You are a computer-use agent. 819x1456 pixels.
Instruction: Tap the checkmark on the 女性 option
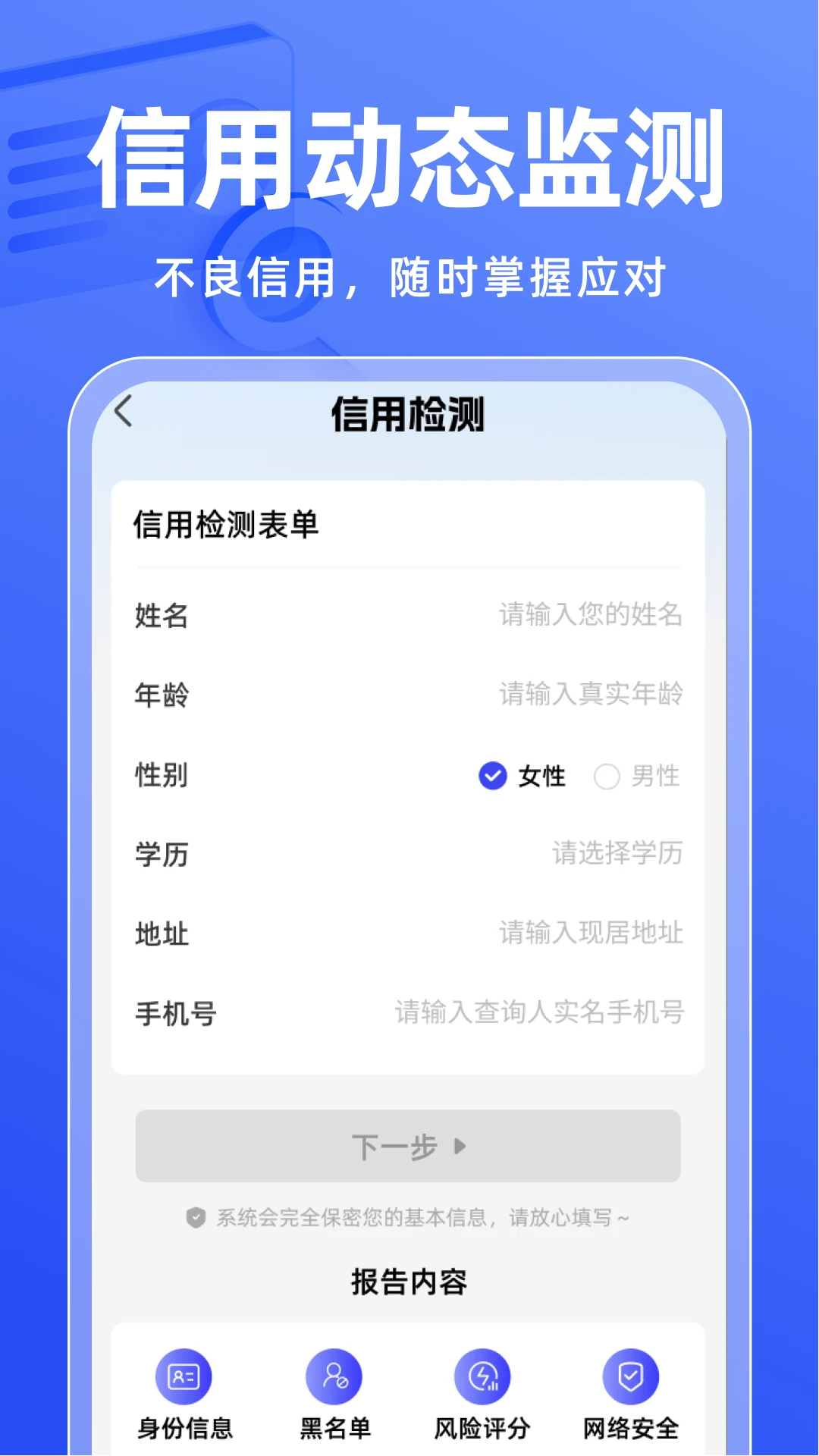[493, 776]
